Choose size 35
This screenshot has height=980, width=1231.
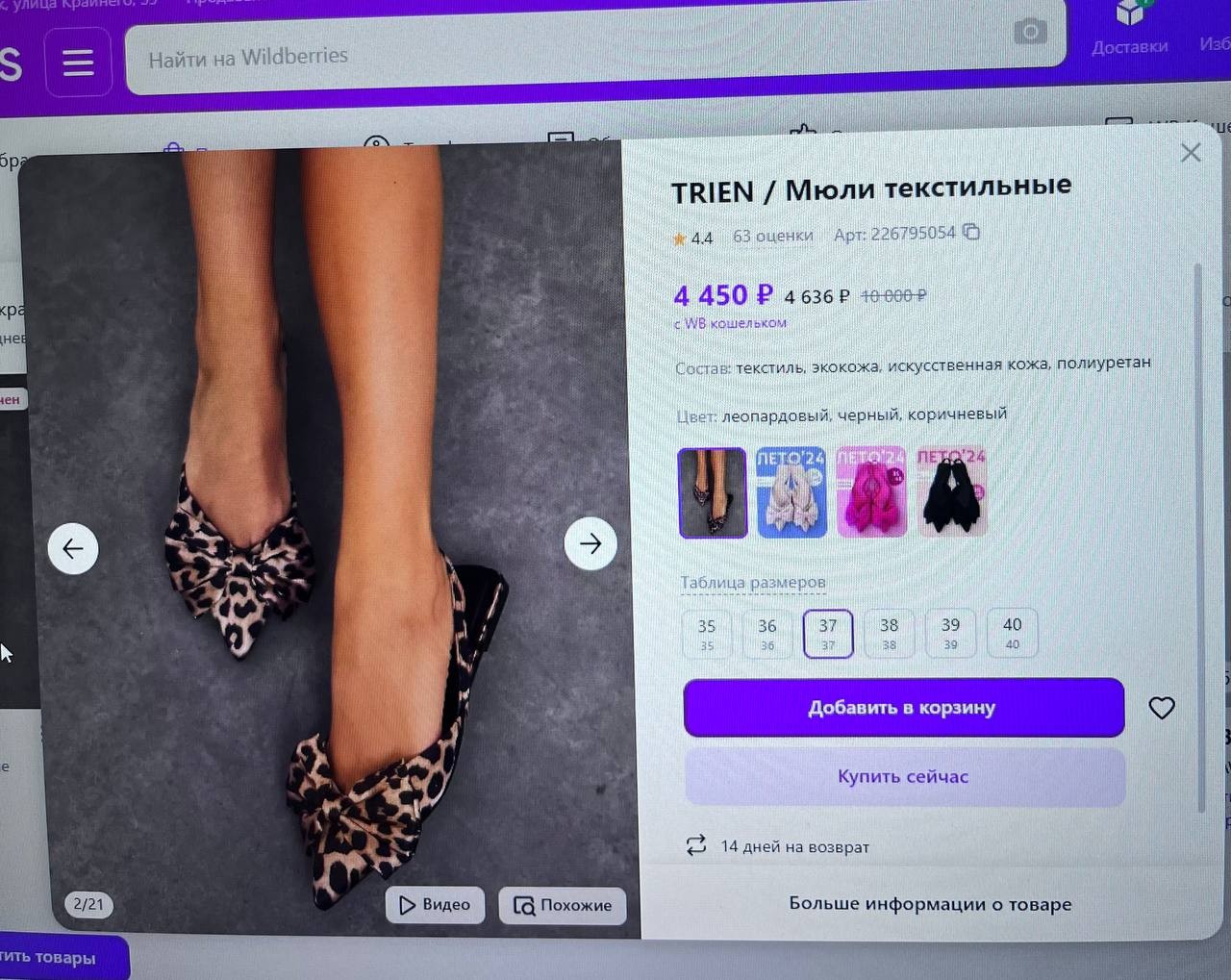pyautogui.click(x=707, y=634)
